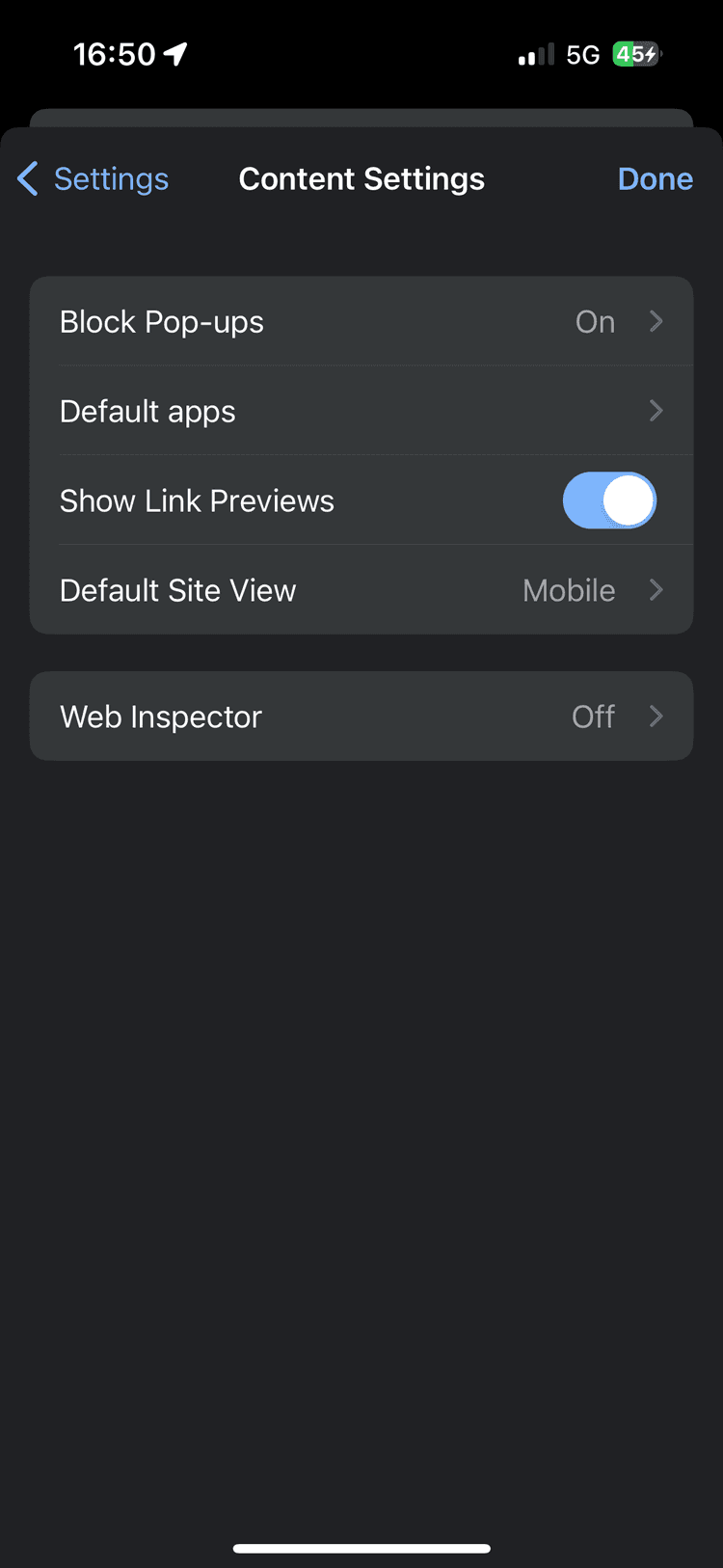The width and height of the screenshot is (723, 1568).
Task: Tap the battery charging indicator
Action: point(635,54)
